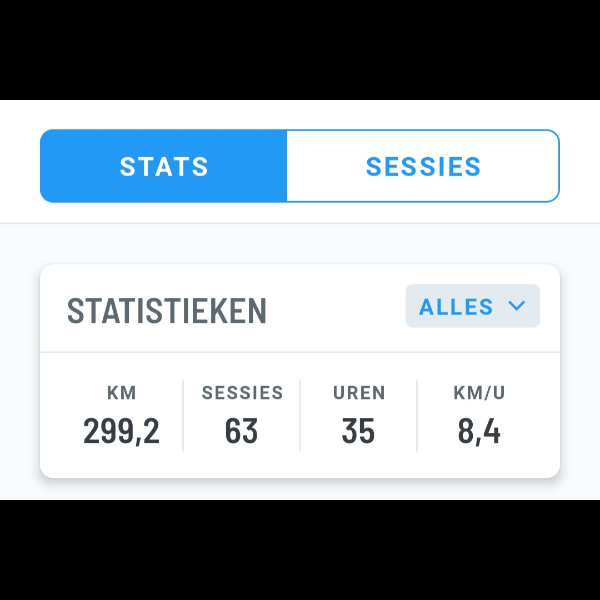Select the Stats tab
The image size is (600, 600).
pos(164,166)
